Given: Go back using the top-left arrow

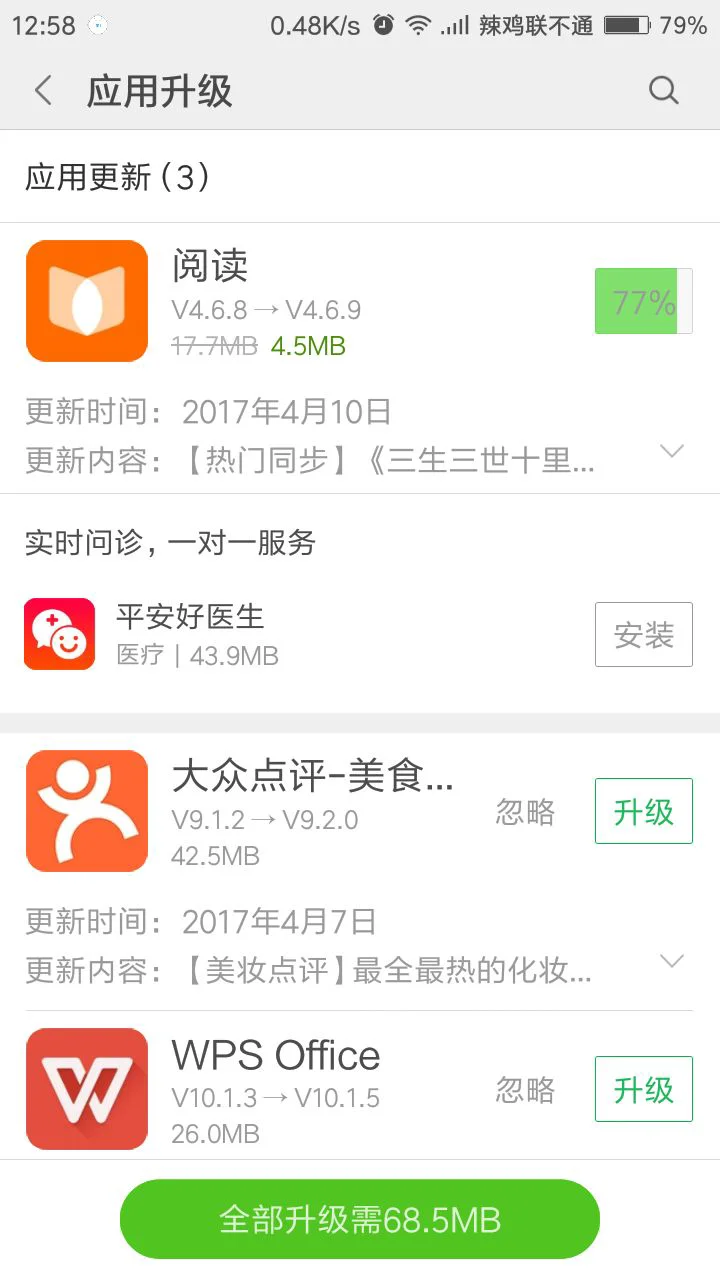Looking at the screenshot, I should [43, 91].
